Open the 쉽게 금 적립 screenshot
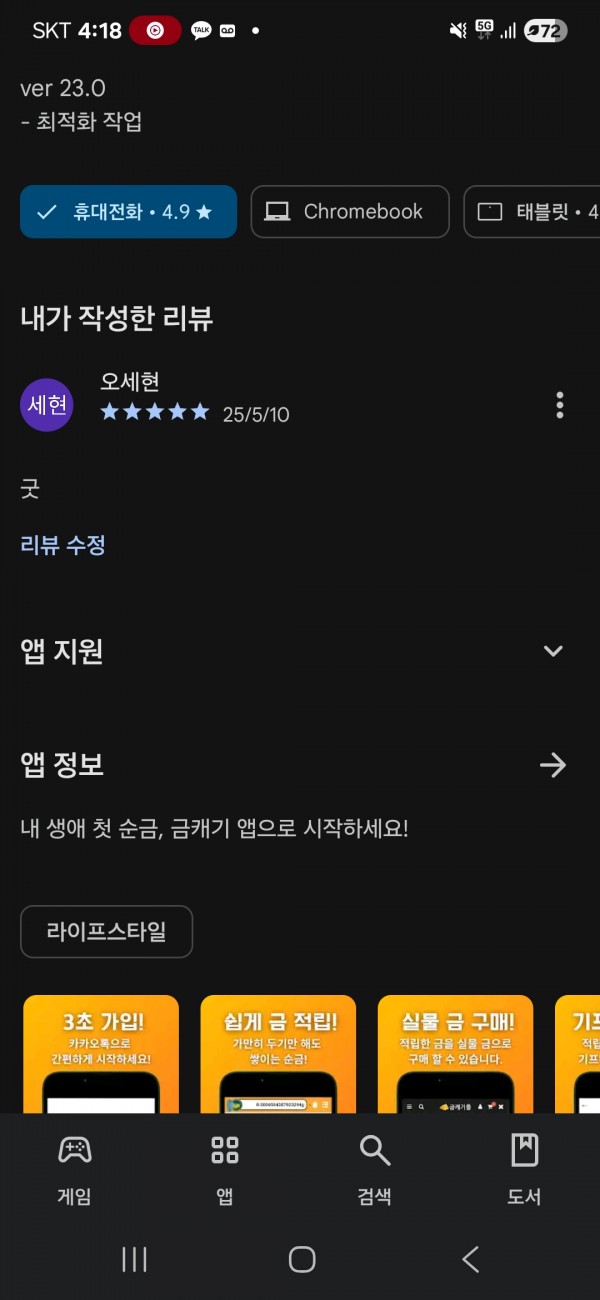The image size is (600, 1300). click(278, 1054)
